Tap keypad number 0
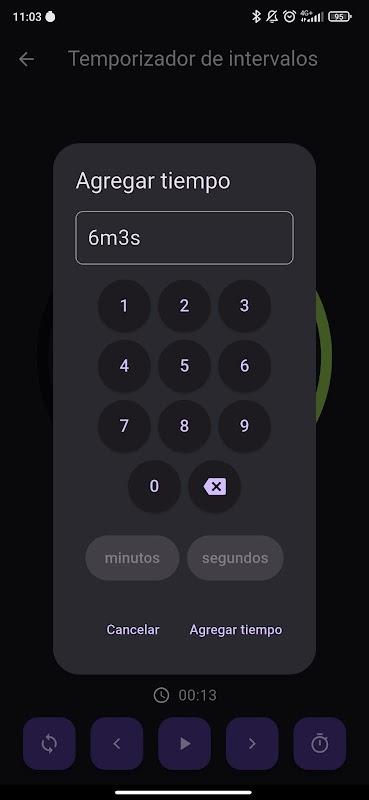This screenshot has height=800, width=369. [154, 486]
